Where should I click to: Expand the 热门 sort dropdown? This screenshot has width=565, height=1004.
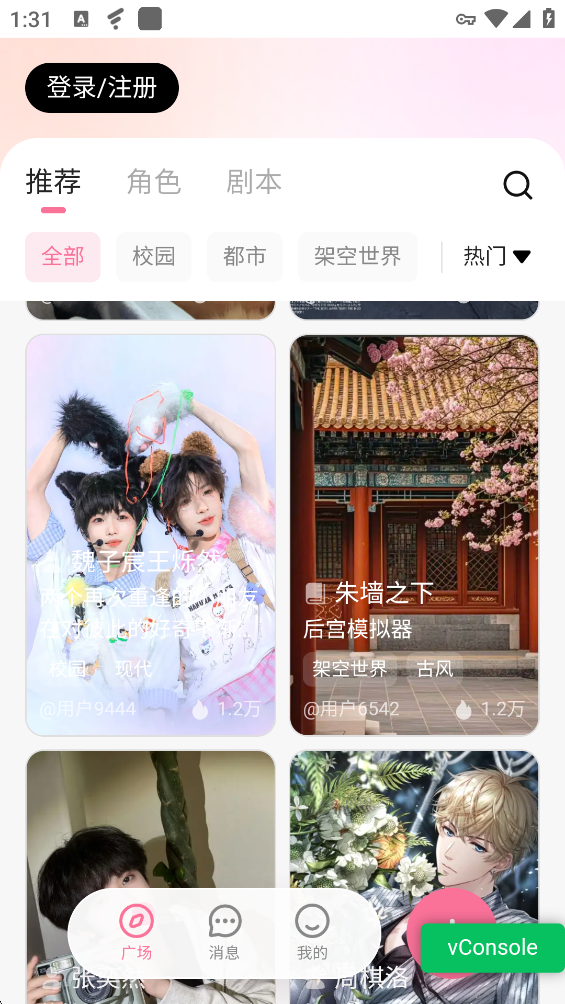(x=497, y=257)
